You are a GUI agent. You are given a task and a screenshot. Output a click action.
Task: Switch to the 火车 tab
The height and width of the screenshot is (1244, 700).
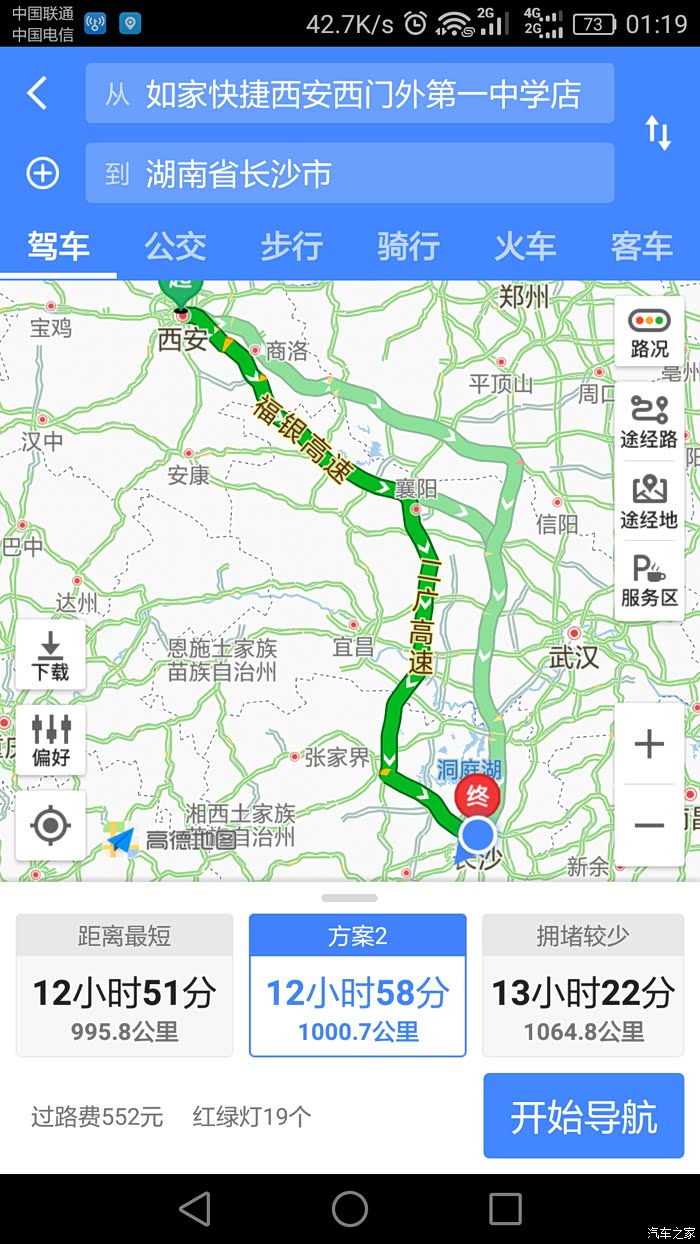click(x=525, y=245)
